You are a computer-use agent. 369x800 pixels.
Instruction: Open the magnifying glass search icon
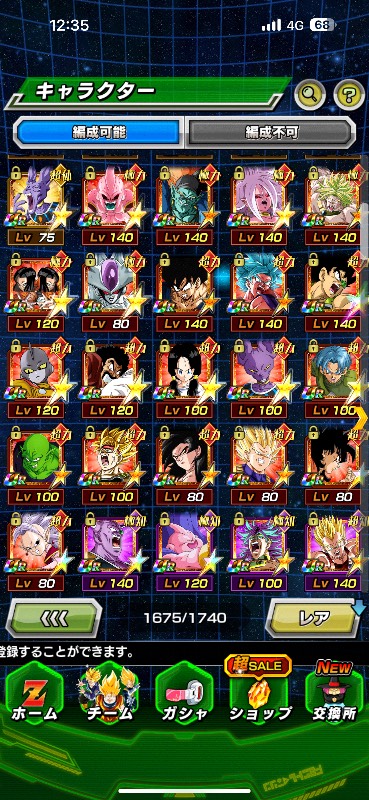(311, 93)
